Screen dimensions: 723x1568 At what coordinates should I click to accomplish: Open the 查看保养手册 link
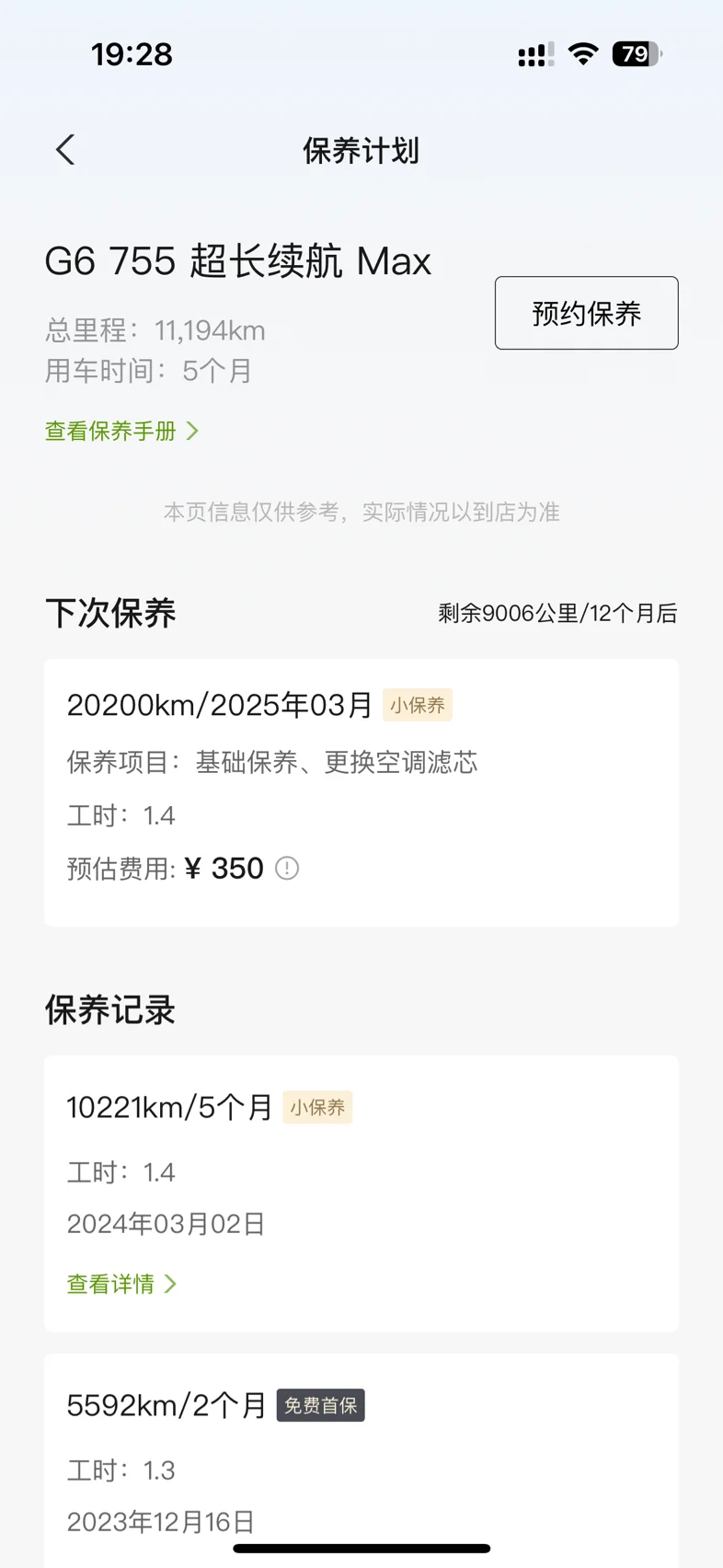tap(121, 431)
